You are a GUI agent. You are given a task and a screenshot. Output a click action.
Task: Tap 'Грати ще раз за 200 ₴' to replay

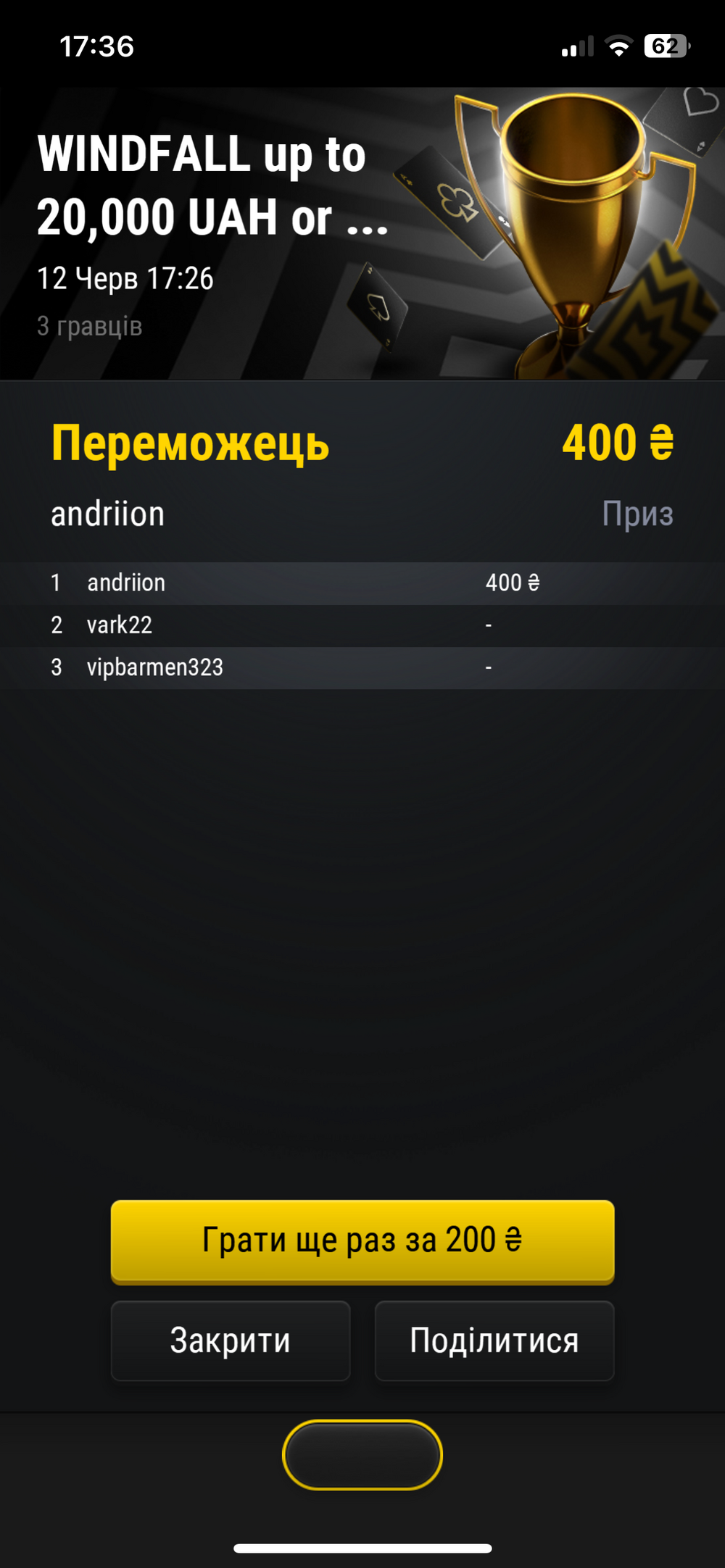pos(362,1240)
